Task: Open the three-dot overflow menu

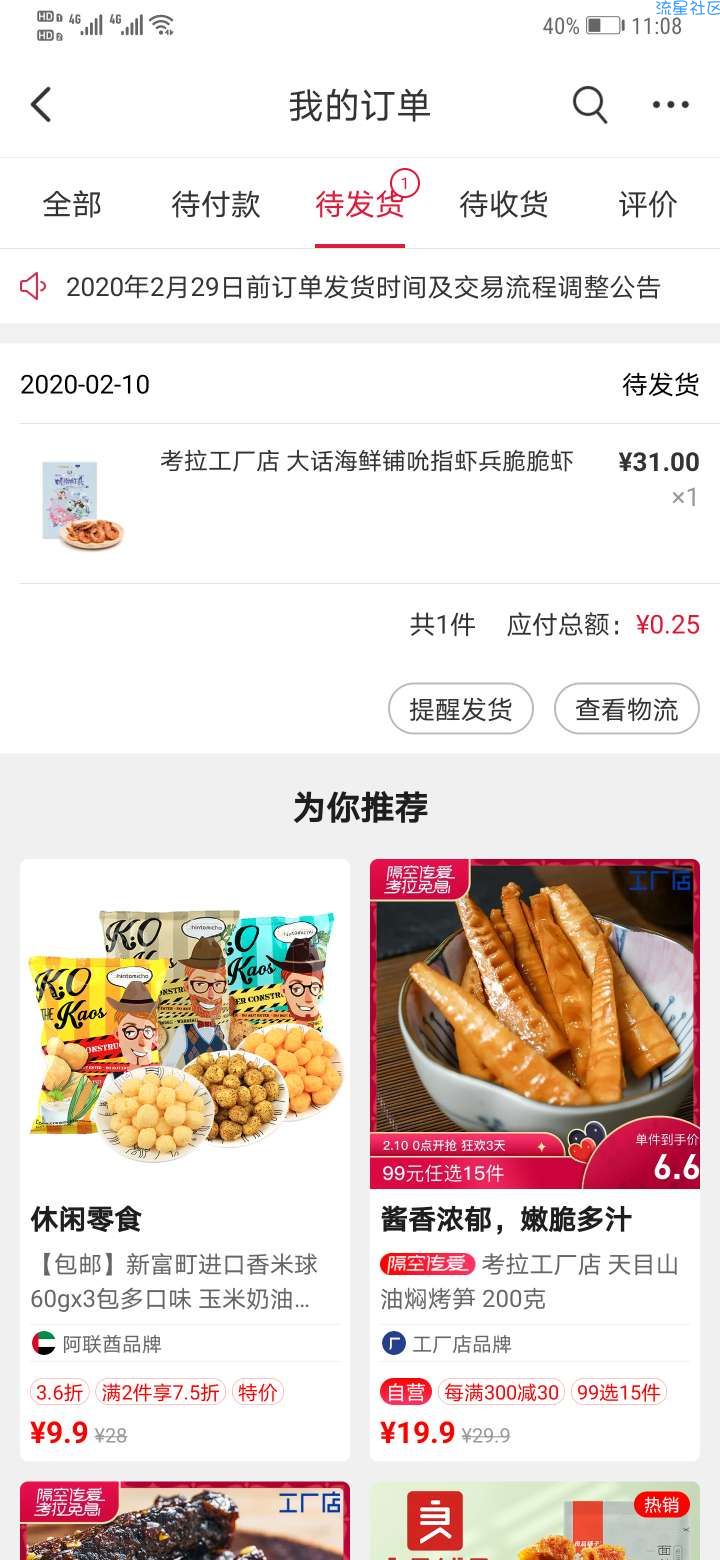Action: click(x=670, y=105)
